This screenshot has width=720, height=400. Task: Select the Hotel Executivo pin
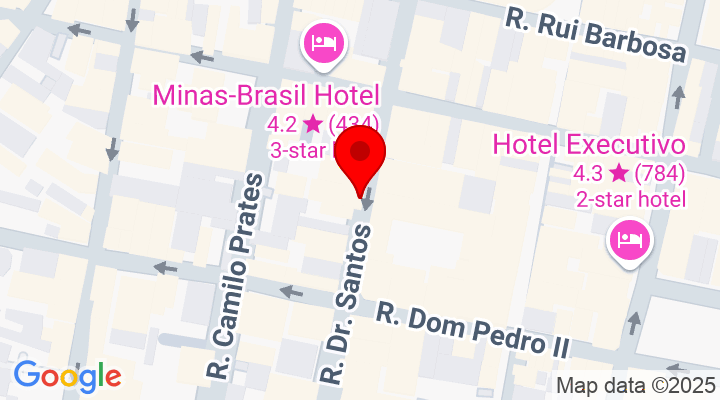click(x=629, y=240)
